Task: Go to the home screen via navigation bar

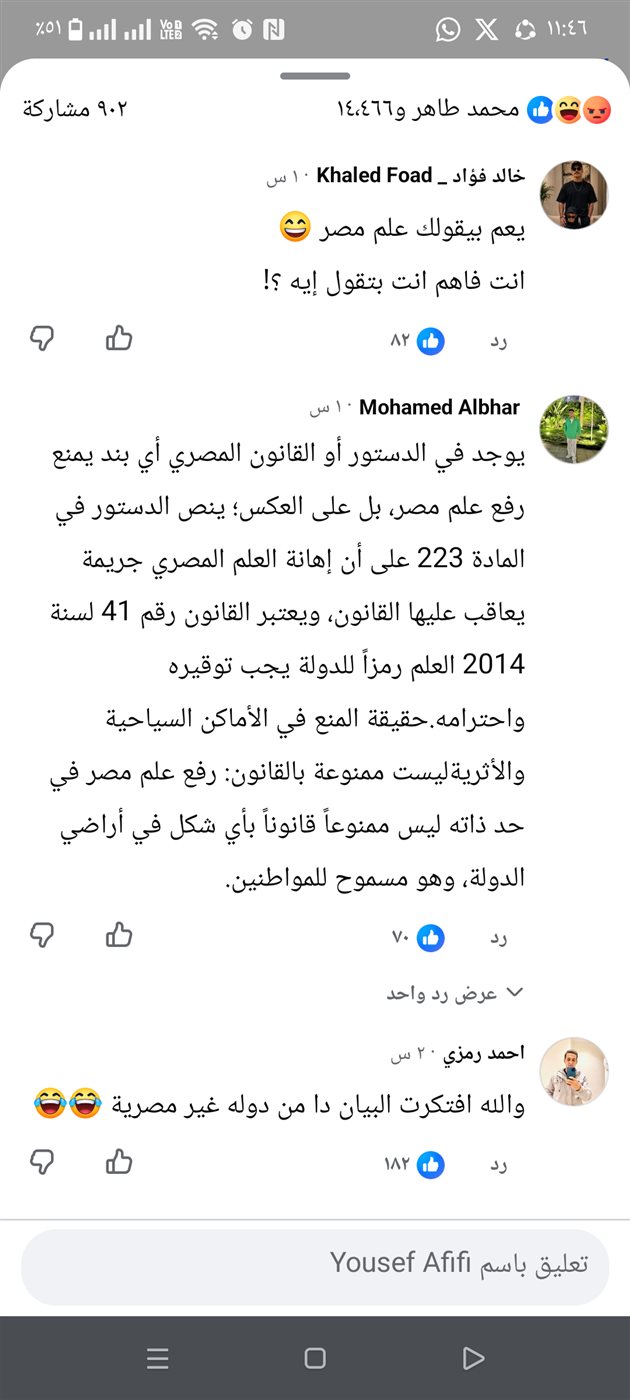Action: (315, 1358)
